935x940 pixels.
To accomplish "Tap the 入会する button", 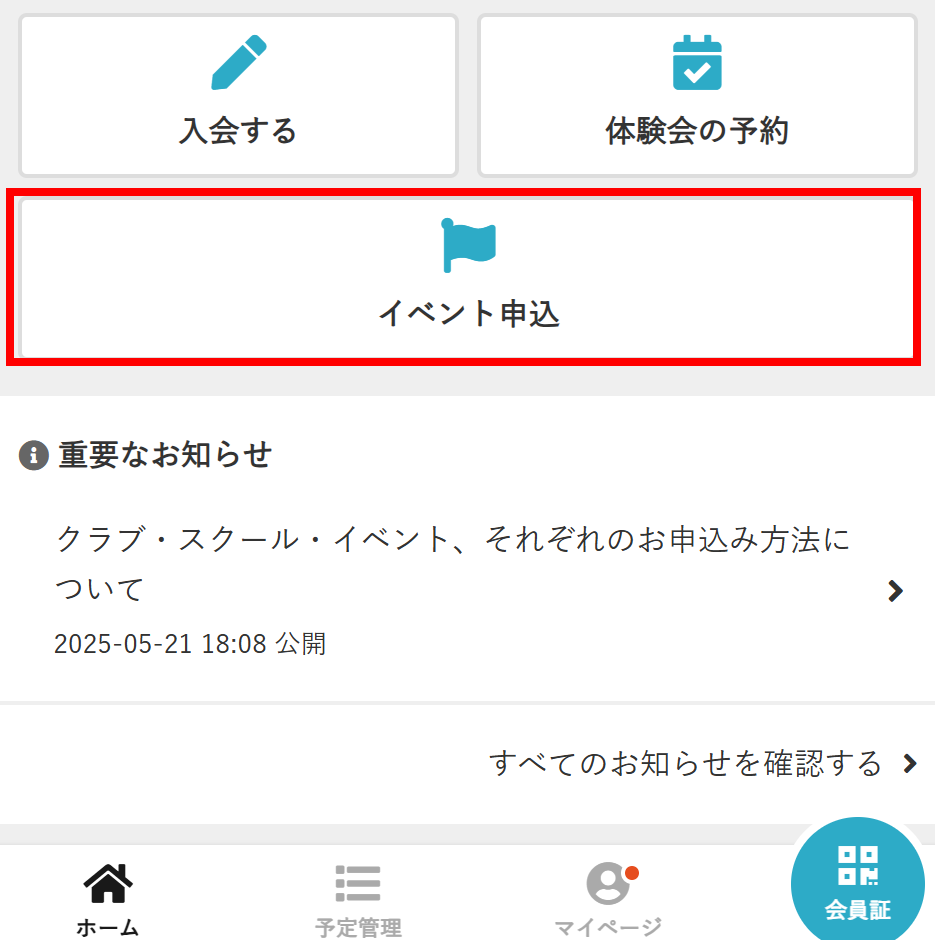I will [238, 96].
